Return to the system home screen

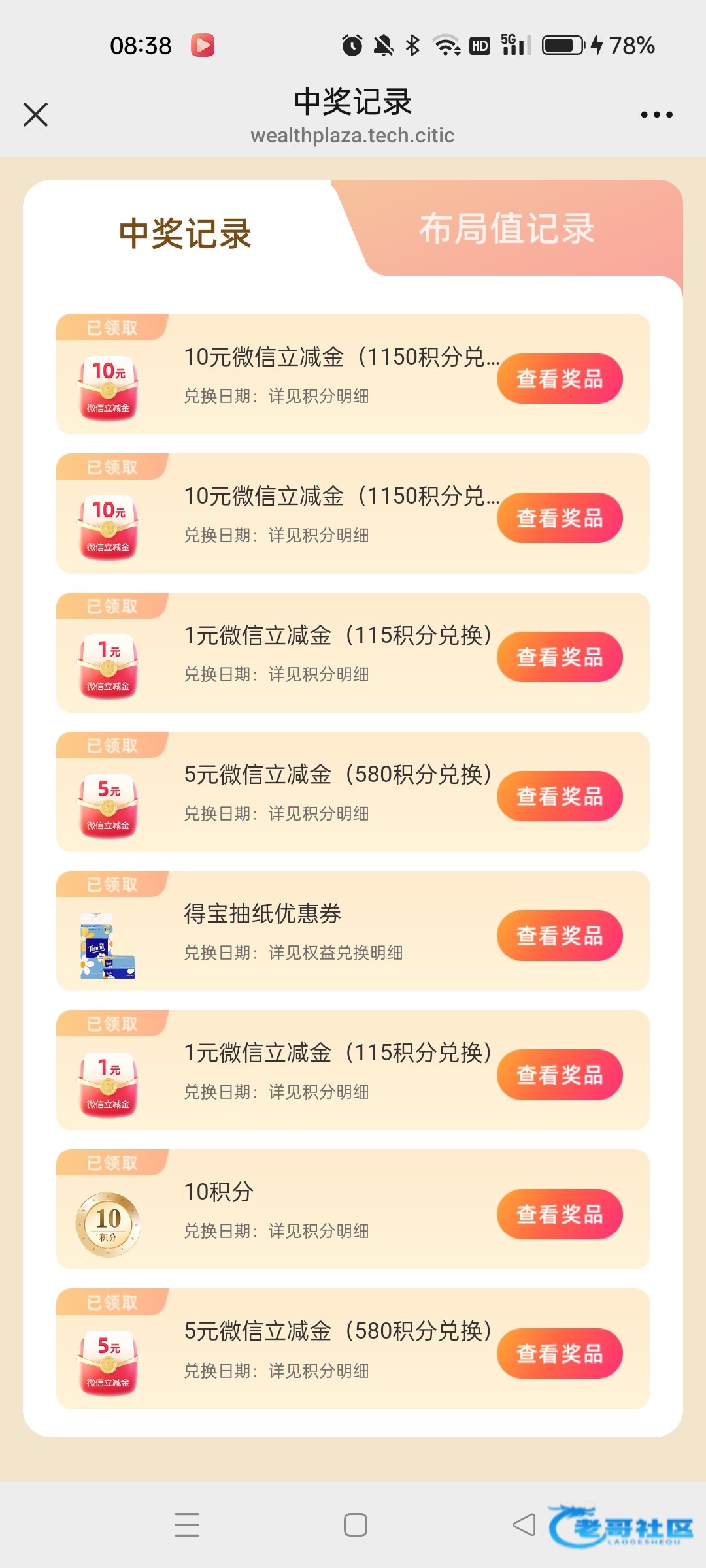coord(355,1525)
